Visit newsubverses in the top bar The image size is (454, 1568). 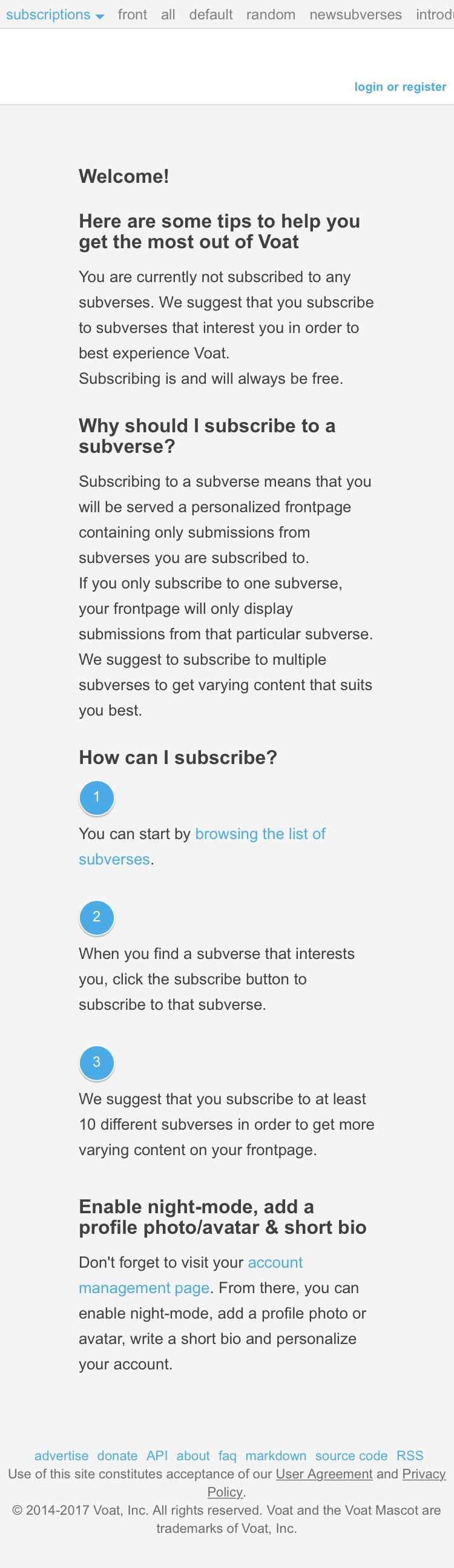(x=355, y=15)
